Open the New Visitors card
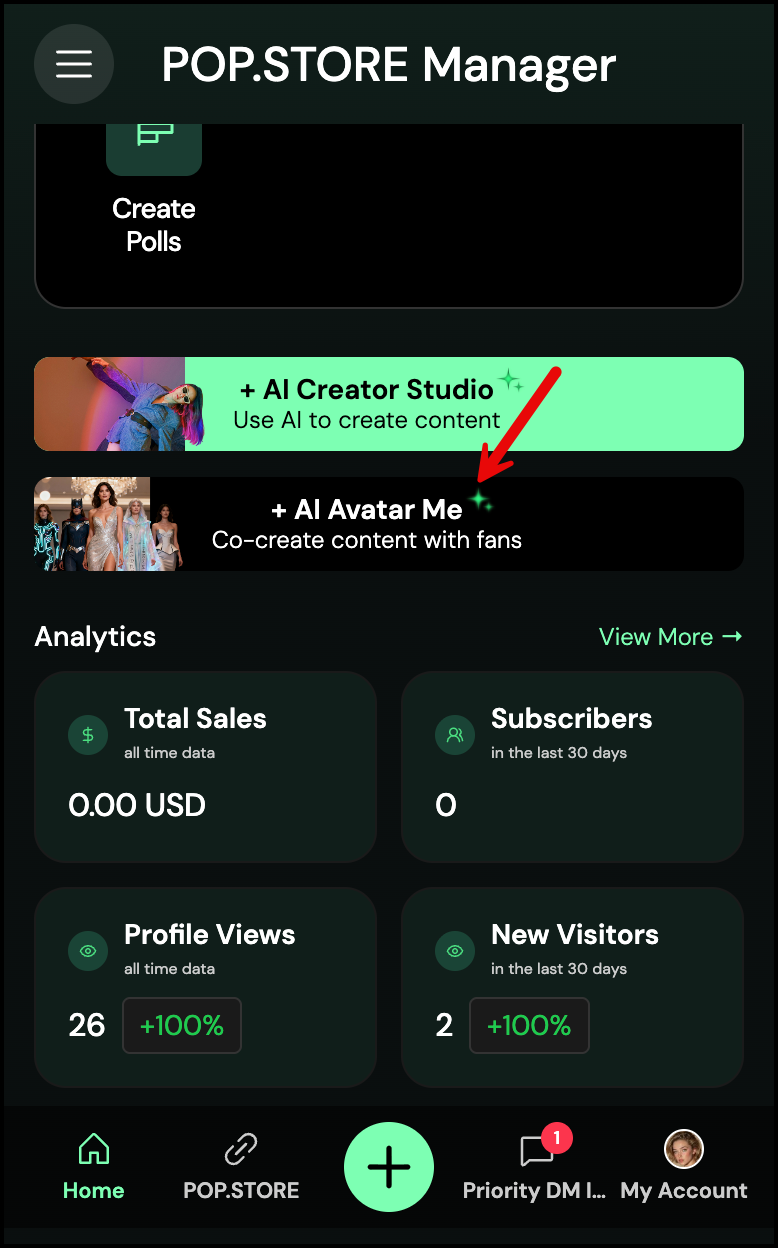 click(x=572, y=986)
